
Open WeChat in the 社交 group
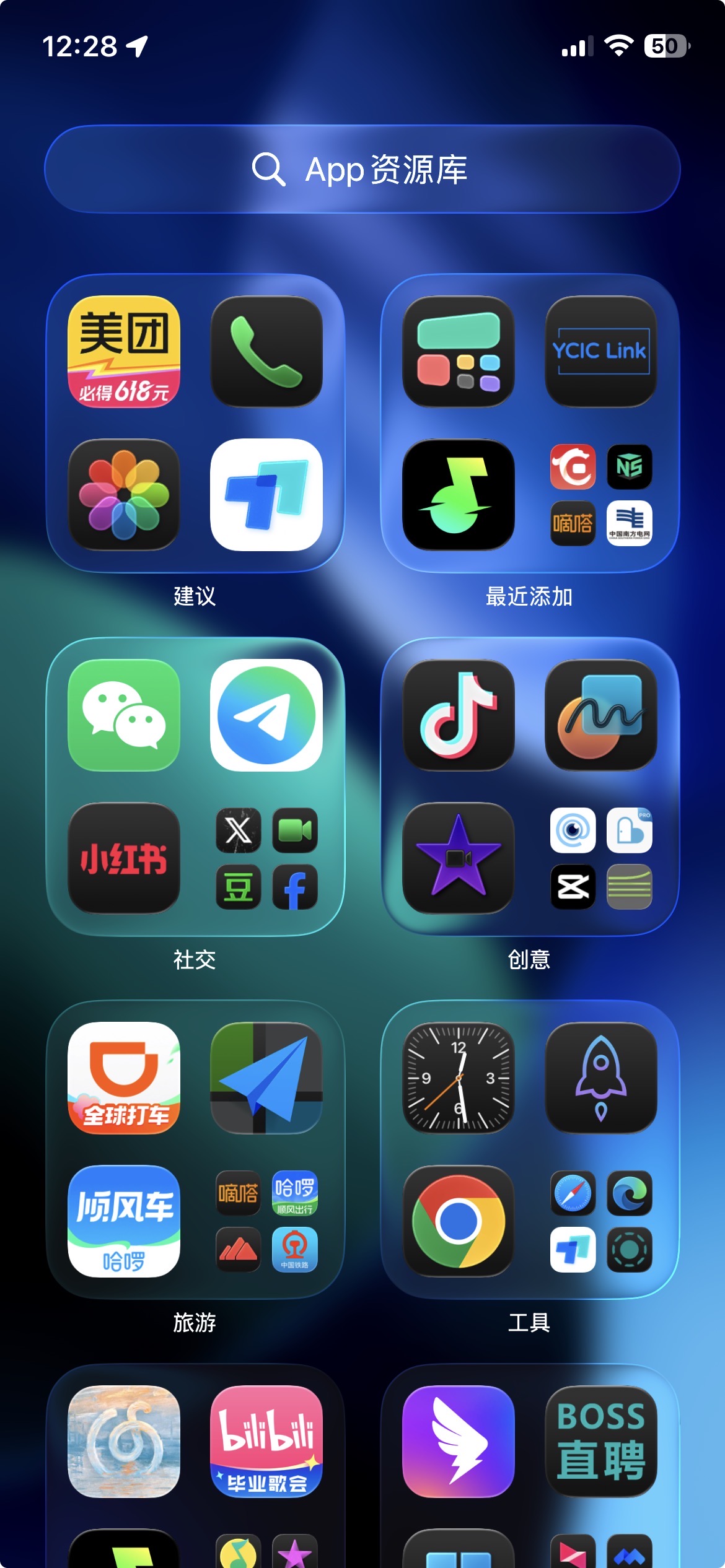[x=124, y=715]
